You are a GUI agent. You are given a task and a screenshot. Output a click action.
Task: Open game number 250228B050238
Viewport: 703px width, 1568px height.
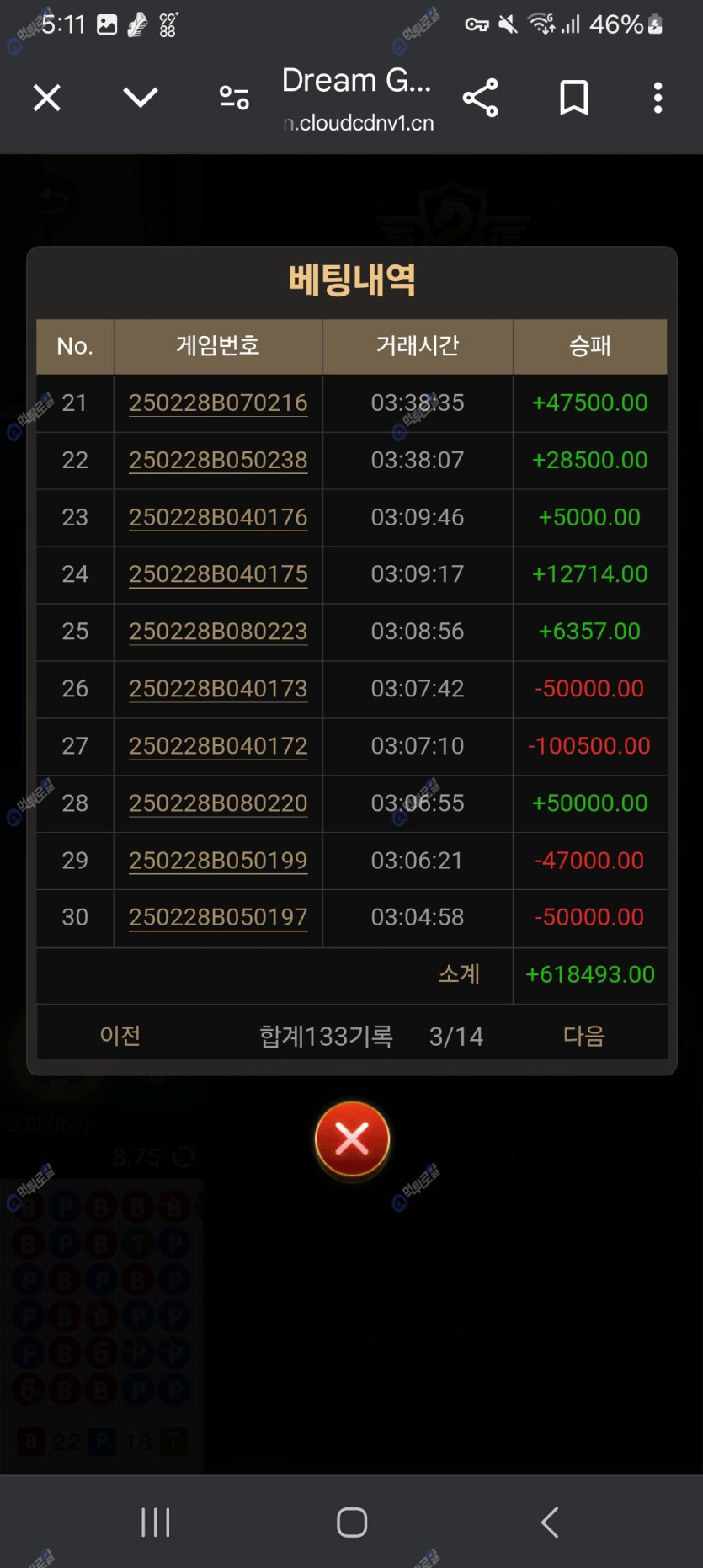pyautogui.click(x=218, y=460)
